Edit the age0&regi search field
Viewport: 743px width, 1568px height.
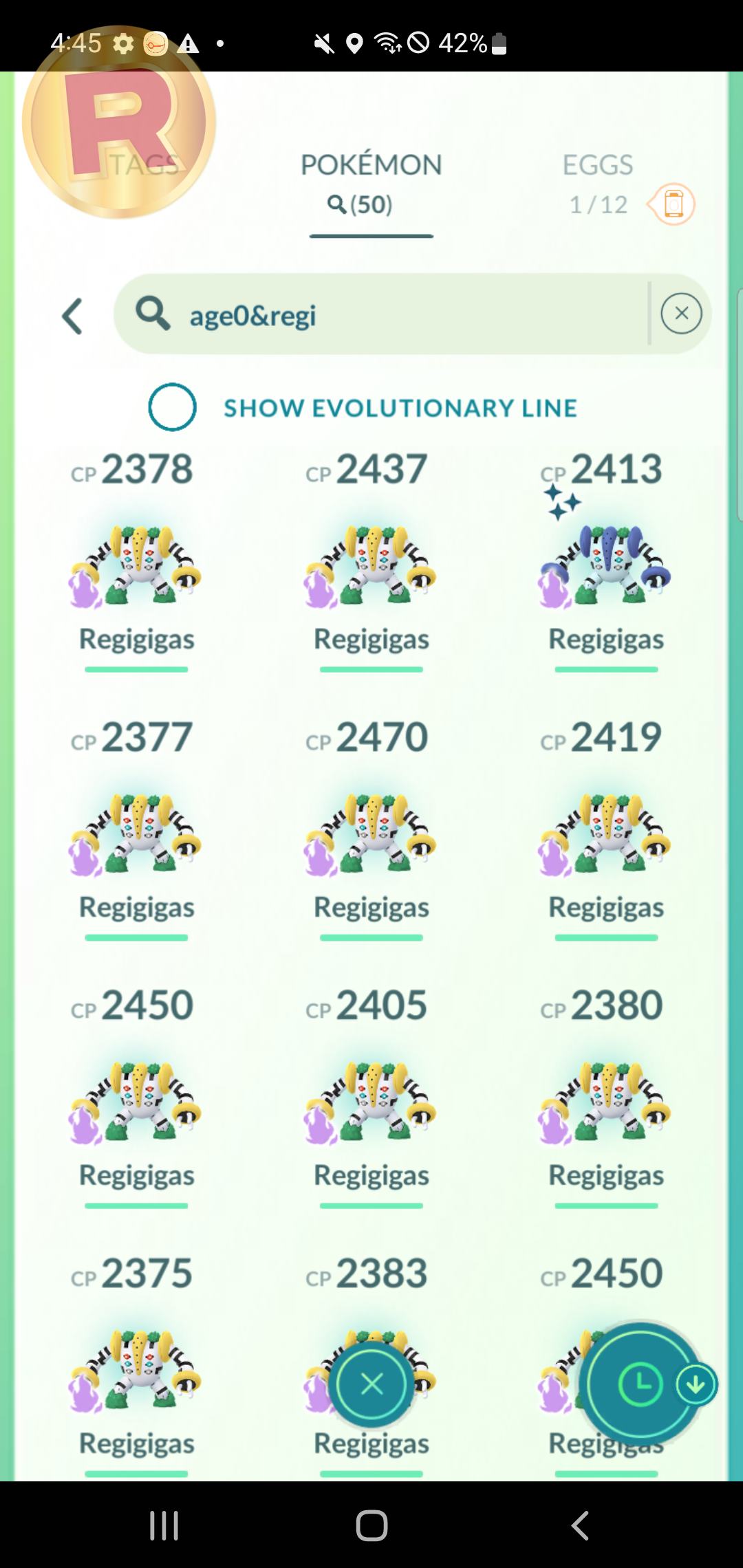[382, 314]
